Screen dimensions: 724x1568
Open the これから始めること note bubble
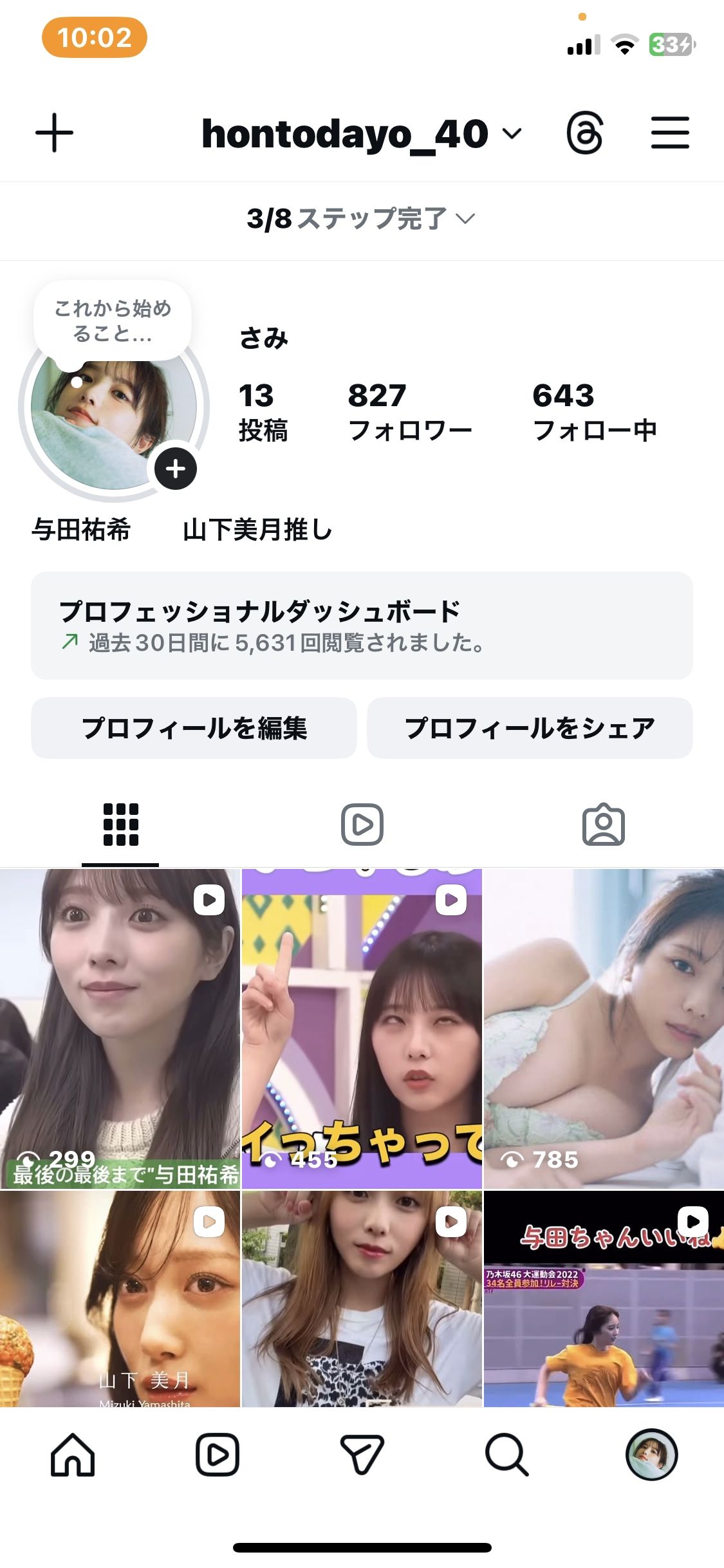(113, 321)
